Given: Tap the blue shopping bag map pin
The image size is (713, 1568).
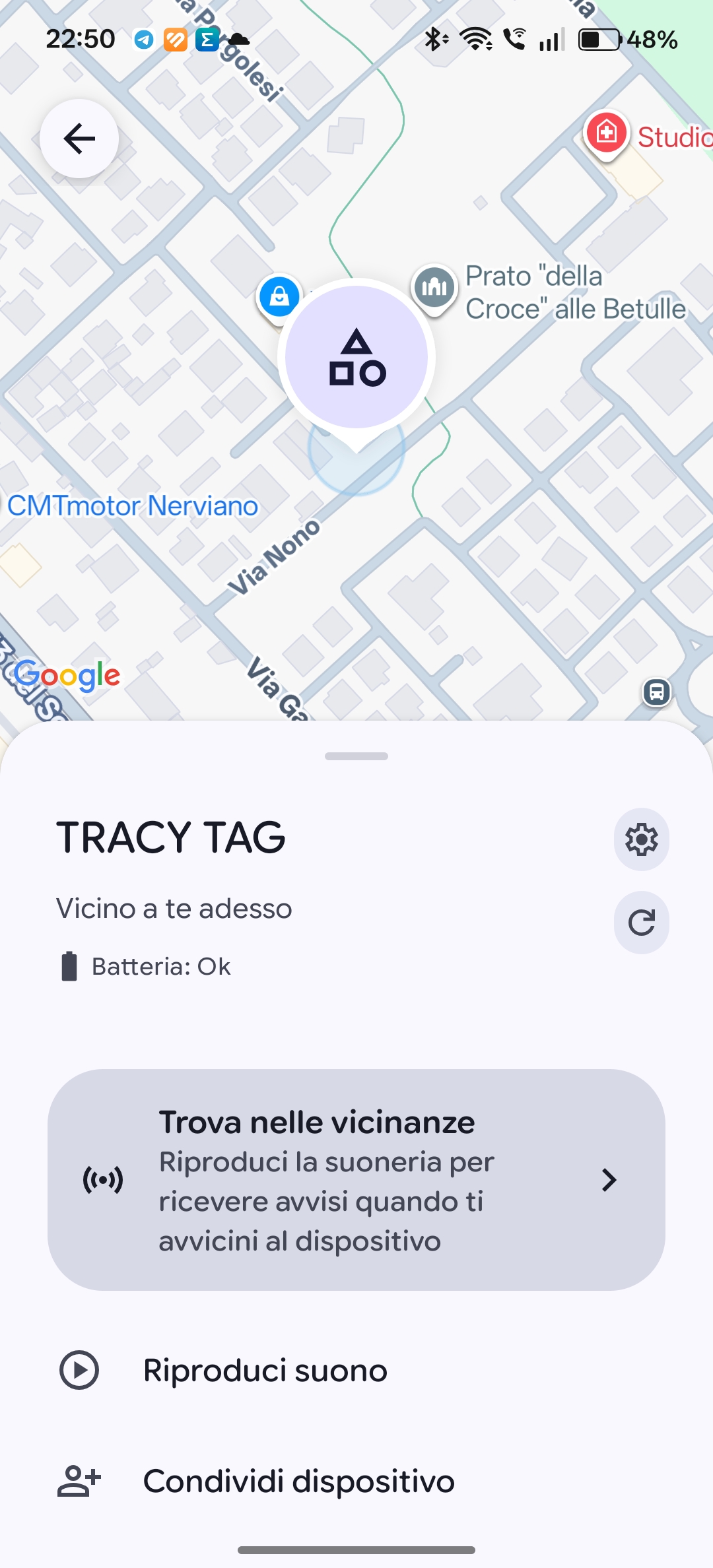Looking at the screenshot, I should (x=279, y=296).
